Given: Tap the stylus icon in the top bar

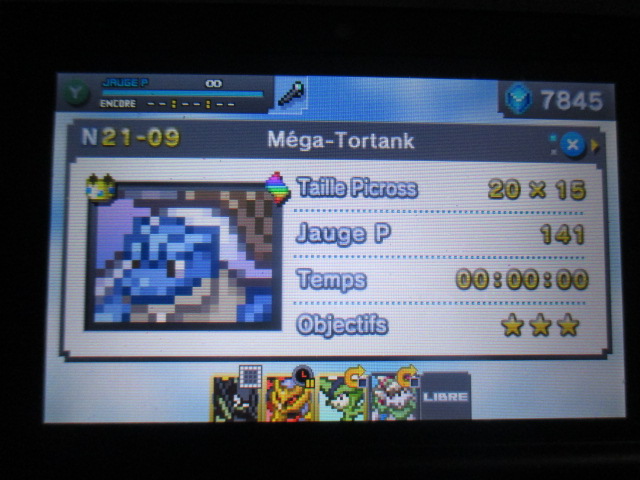Looking at the screenshot, I should point(291,95).
